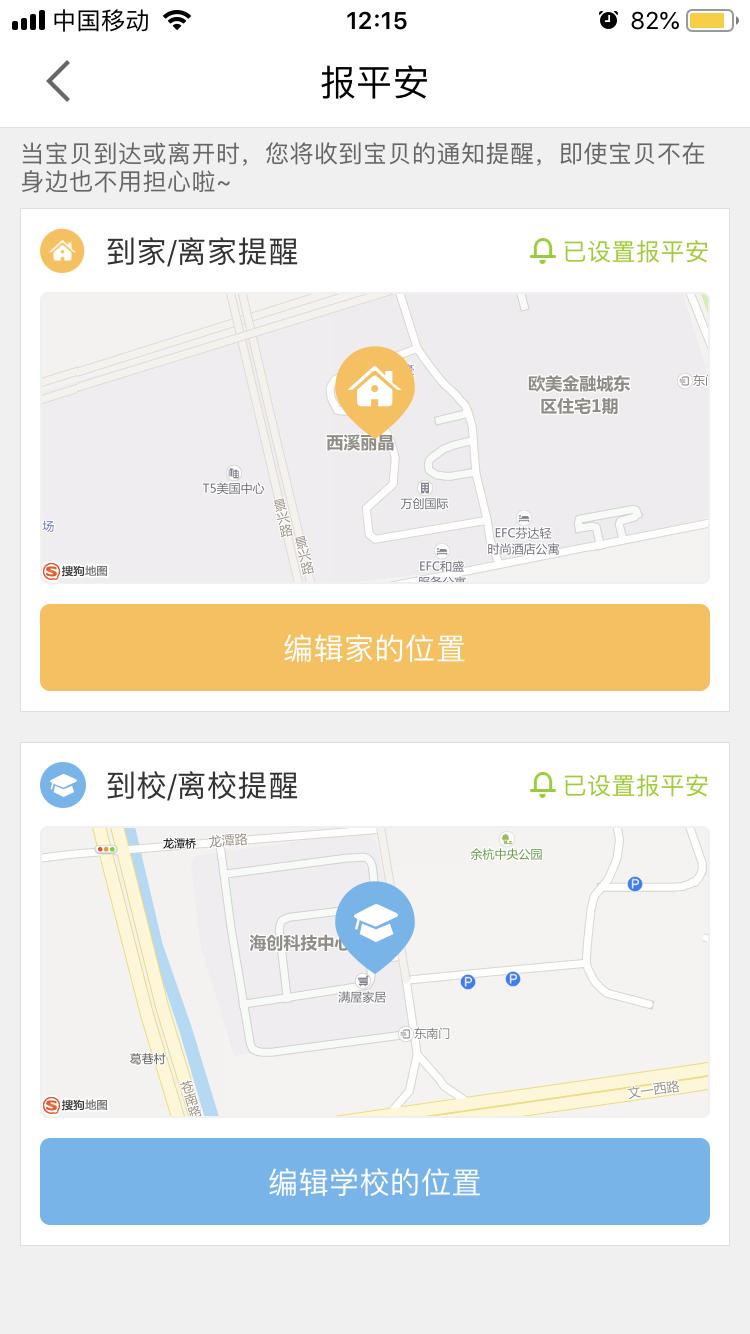Tap the orange home icon beside 到家/离家提醒

(x=62, y=251)
